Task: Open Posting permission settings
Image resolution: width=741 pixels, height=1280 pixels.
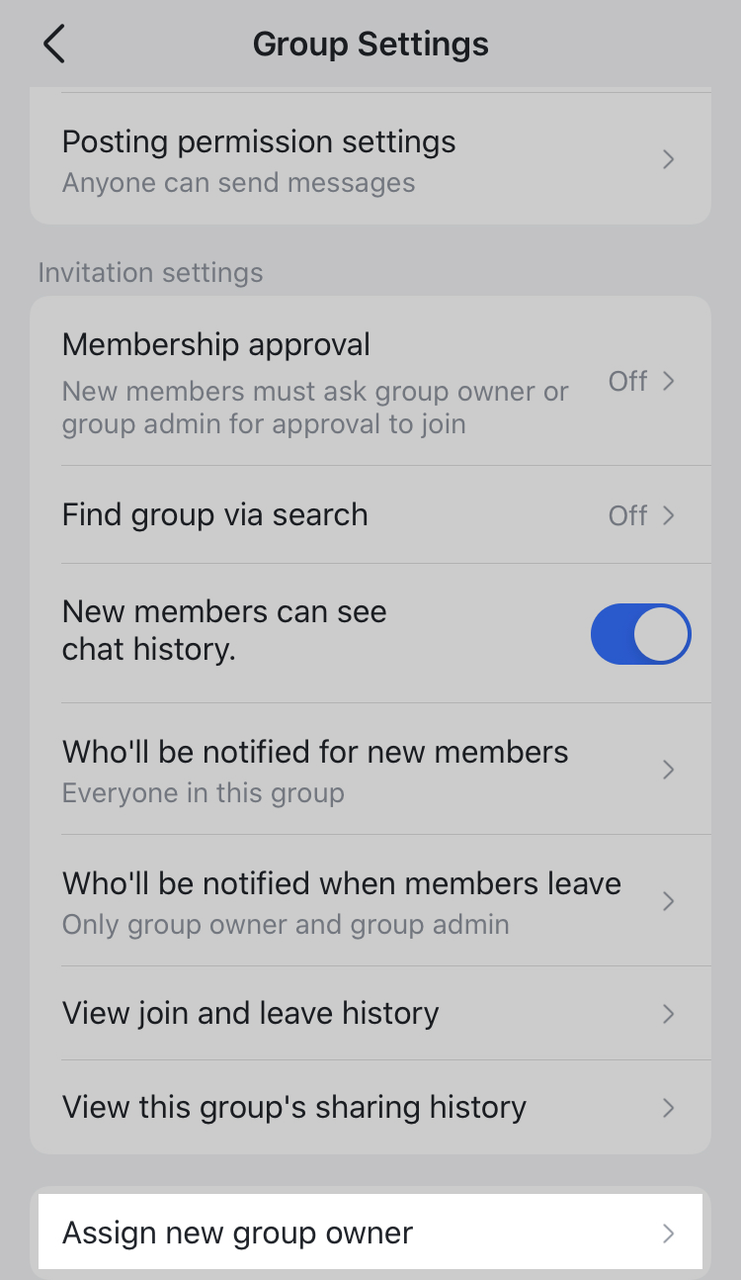Action: pos(370,160)
